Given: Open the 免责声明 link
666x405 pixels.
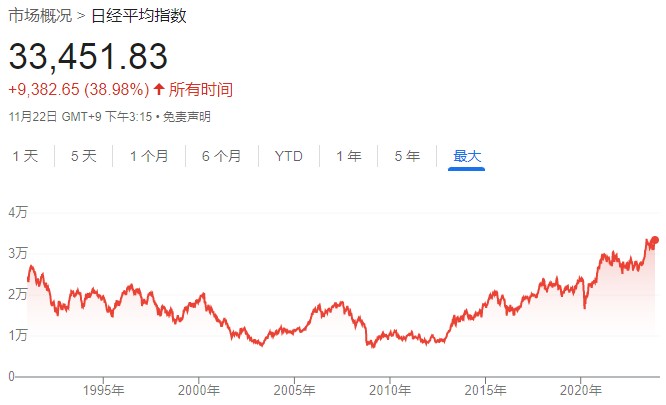Looking at the screenshot, I should (186, 116).
